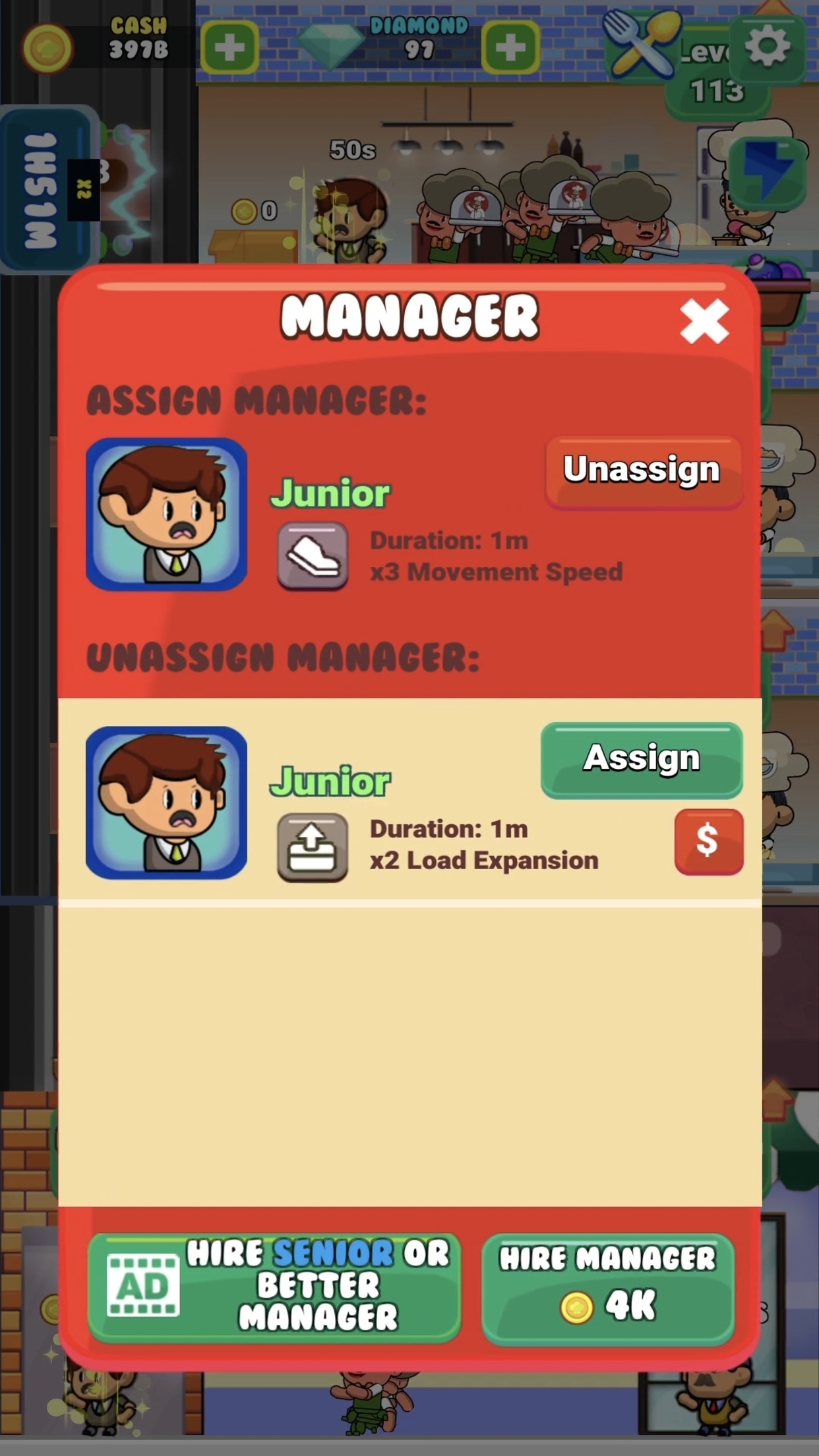This screenshot has height=1456, width=819.
Task: Unassign the Movement Speed Junior manager
Action: coord(643,471)
